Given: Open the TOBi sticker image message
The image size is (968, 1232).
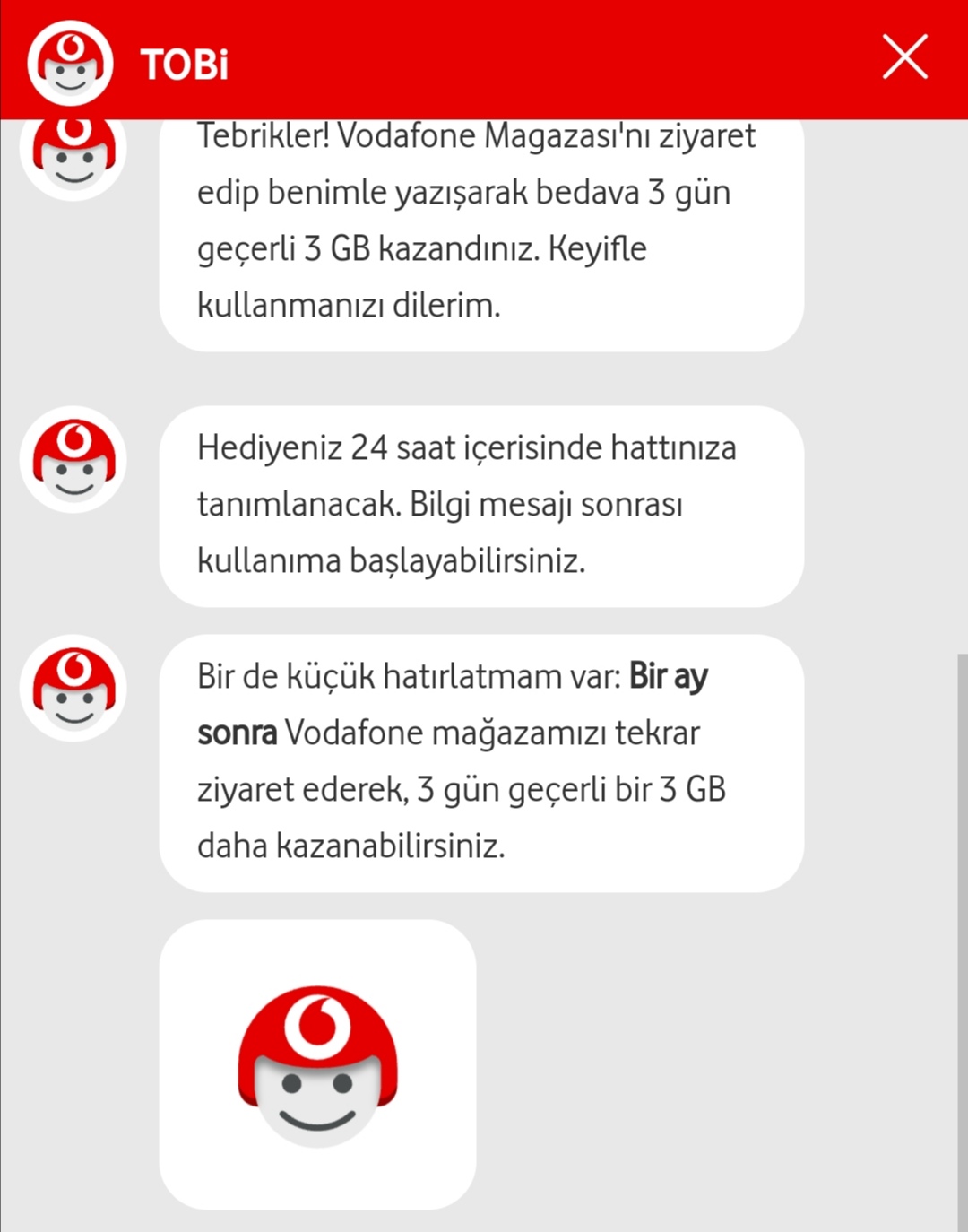Looking at the screenshot, I should (317, 1064).
